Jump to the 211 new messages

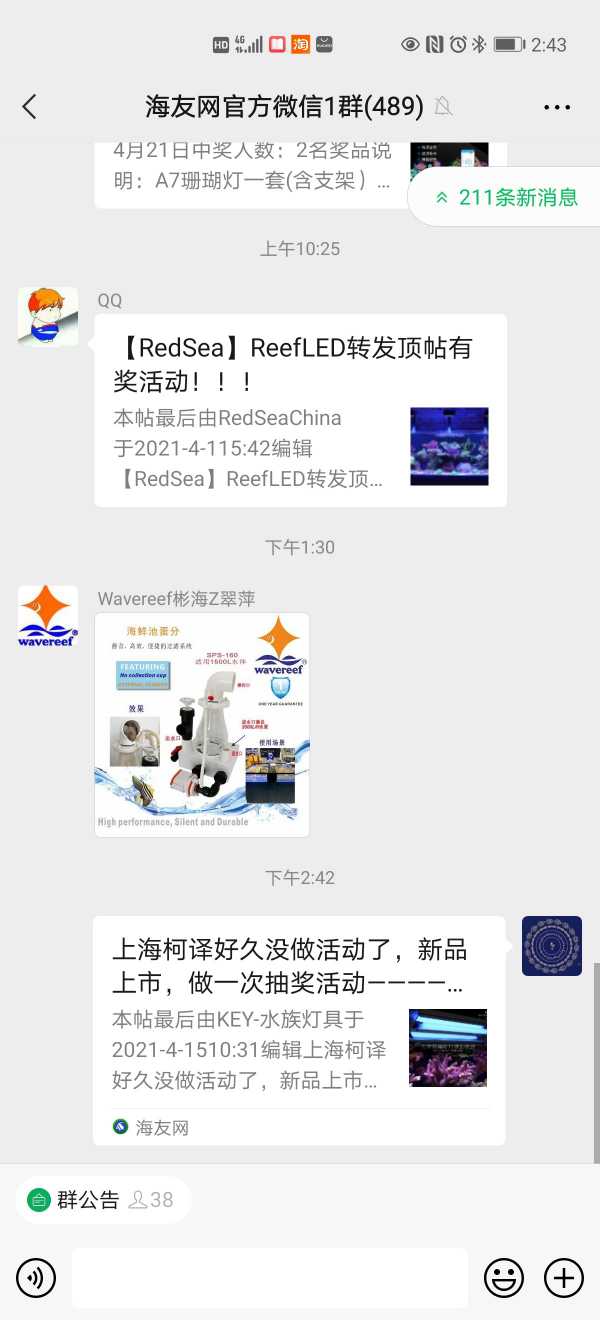507,197
